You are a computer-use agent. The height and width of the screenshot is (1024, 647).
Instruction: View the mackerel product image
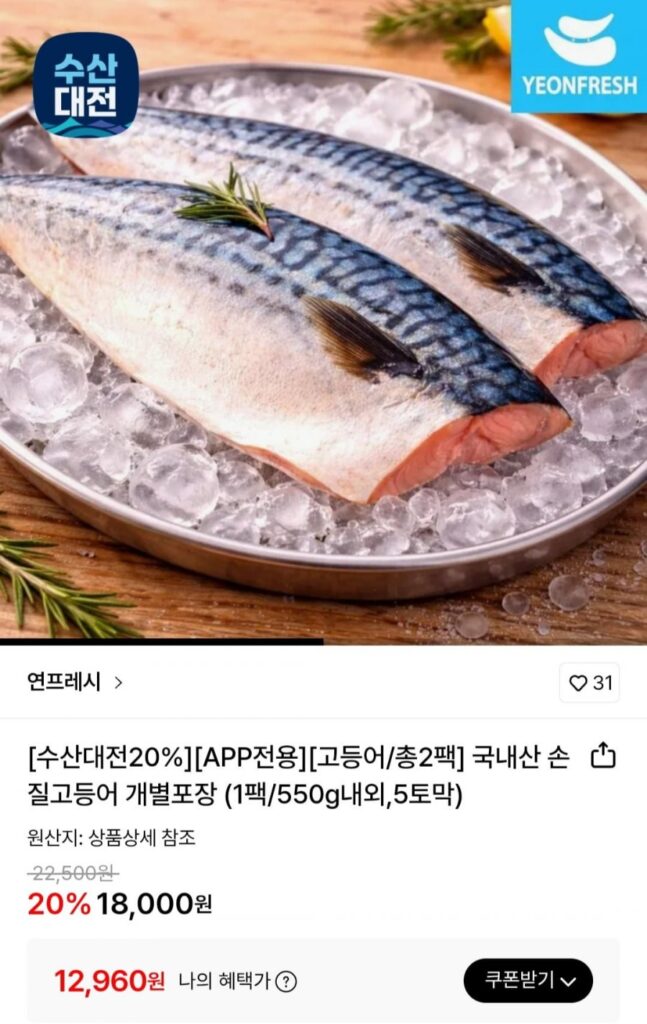(x=323, y=320)
